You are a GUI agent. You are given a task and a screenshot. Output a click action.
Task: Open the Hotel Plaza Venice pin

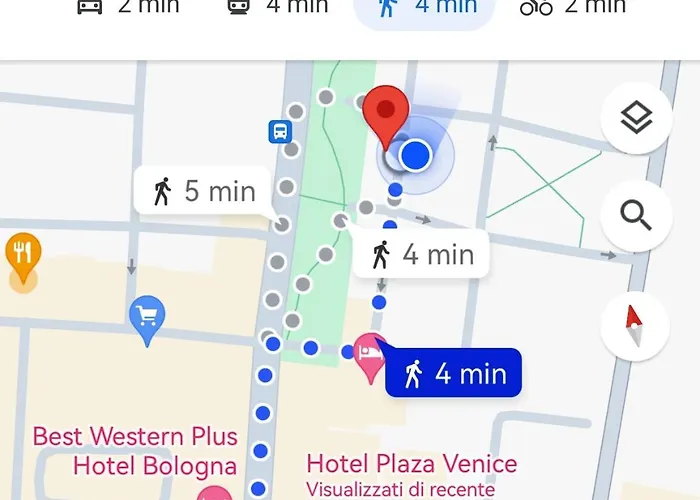[370, 355]
